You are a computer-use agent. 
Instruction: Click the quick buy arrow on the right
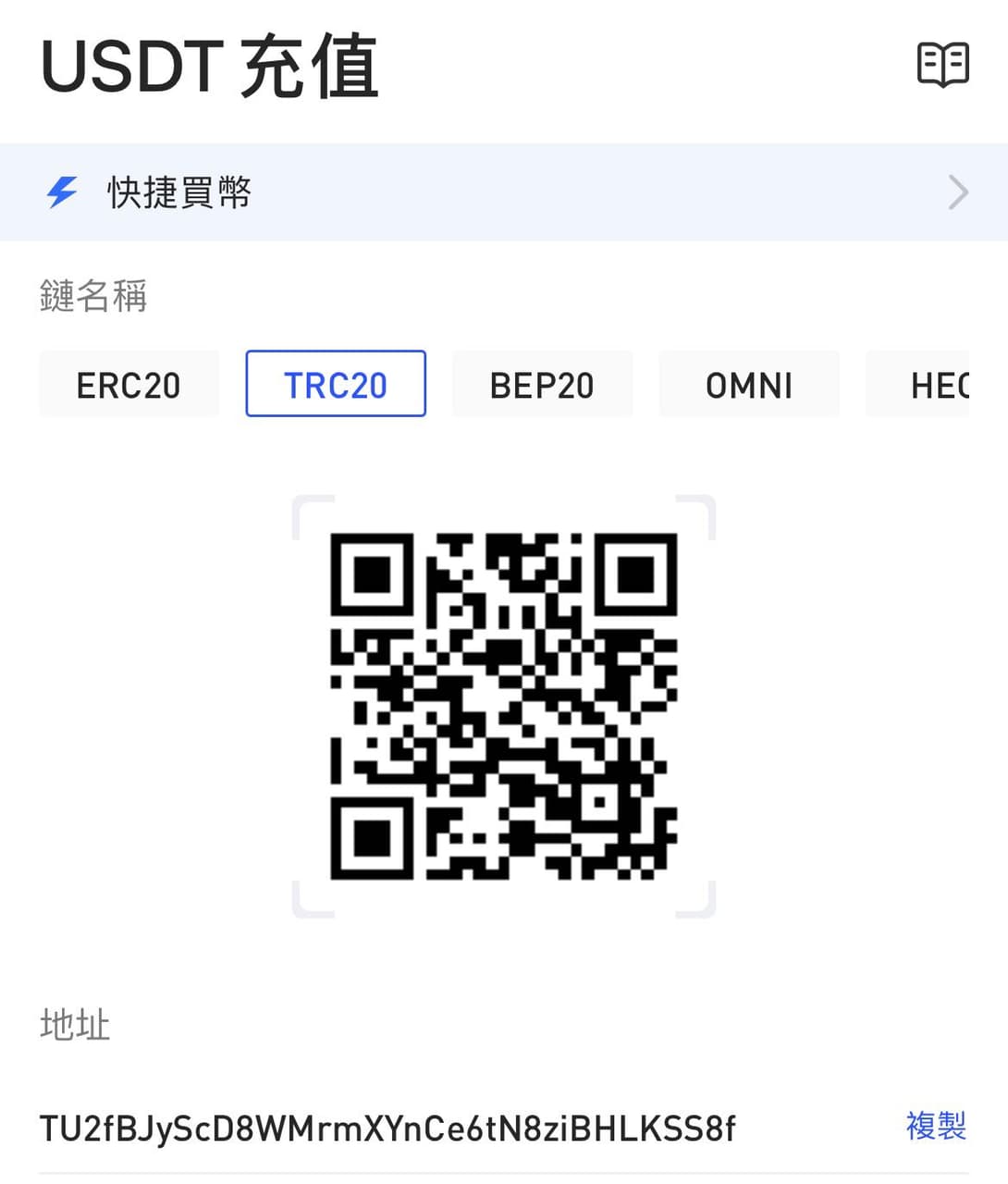point(959,193)
